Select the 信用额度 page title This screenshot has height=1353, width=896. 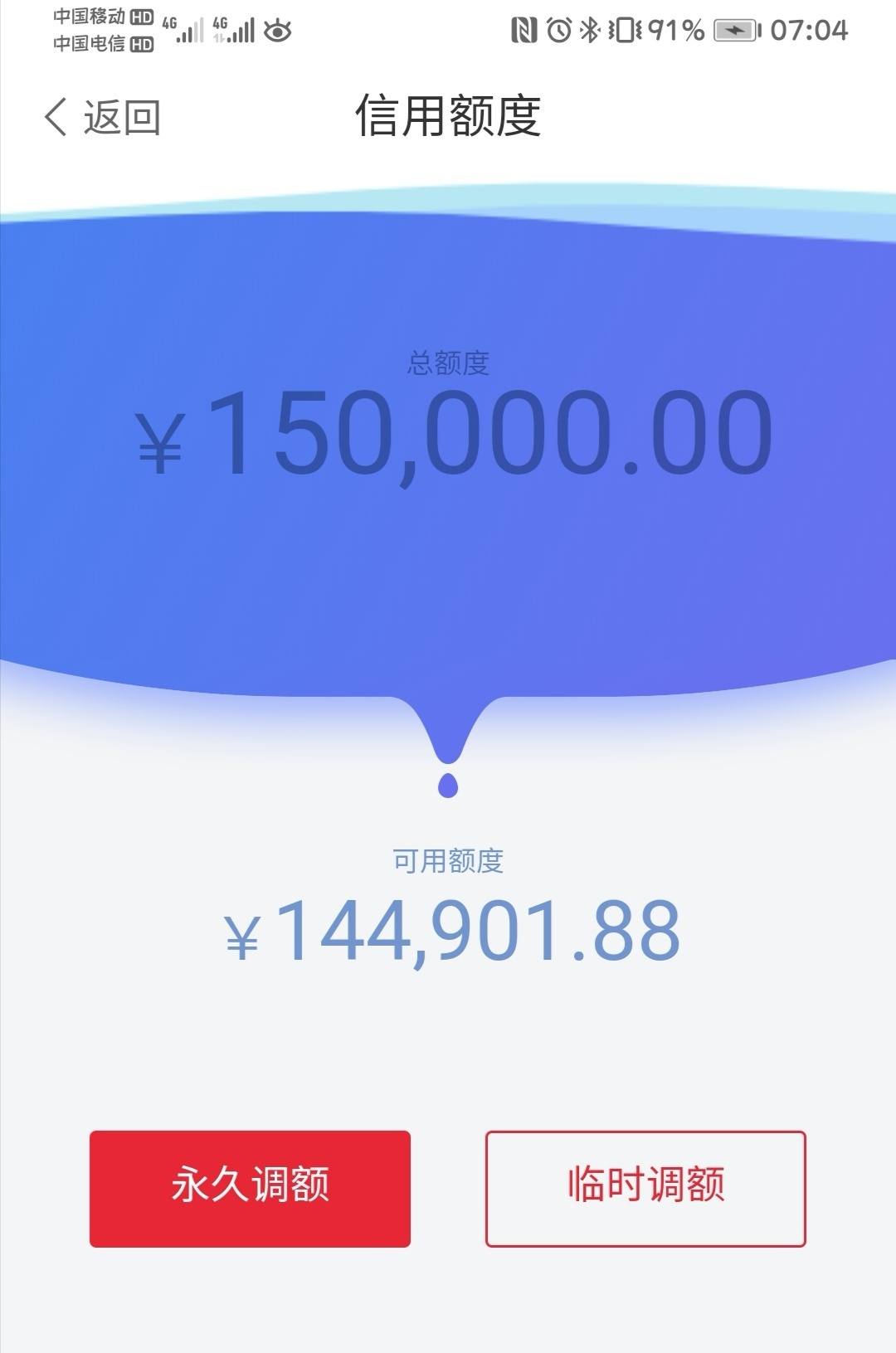pos(448,116)
